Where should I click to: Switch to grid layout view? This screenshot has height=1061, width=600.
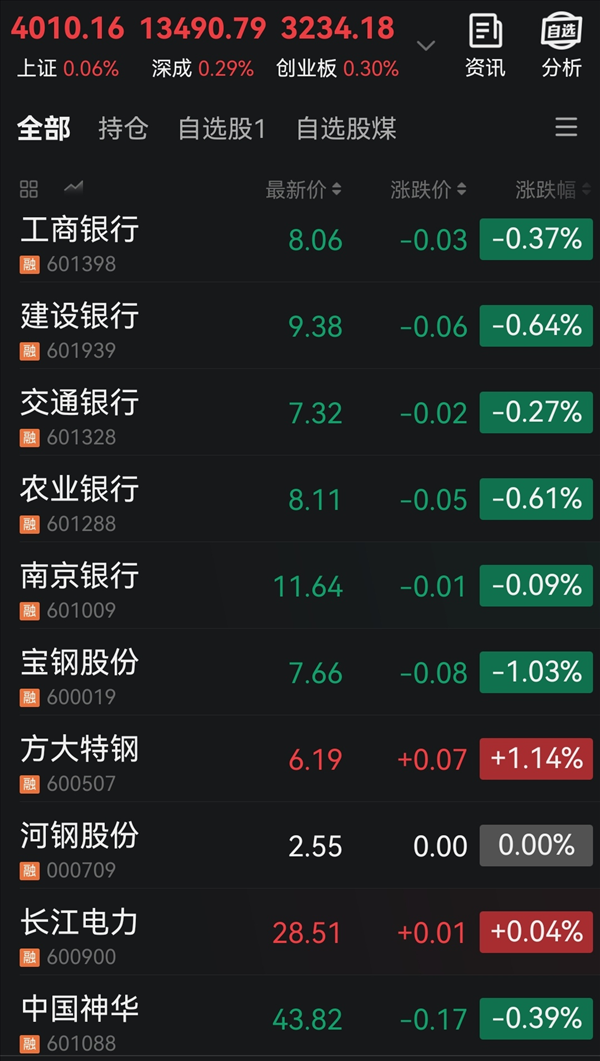click(29, 189)
